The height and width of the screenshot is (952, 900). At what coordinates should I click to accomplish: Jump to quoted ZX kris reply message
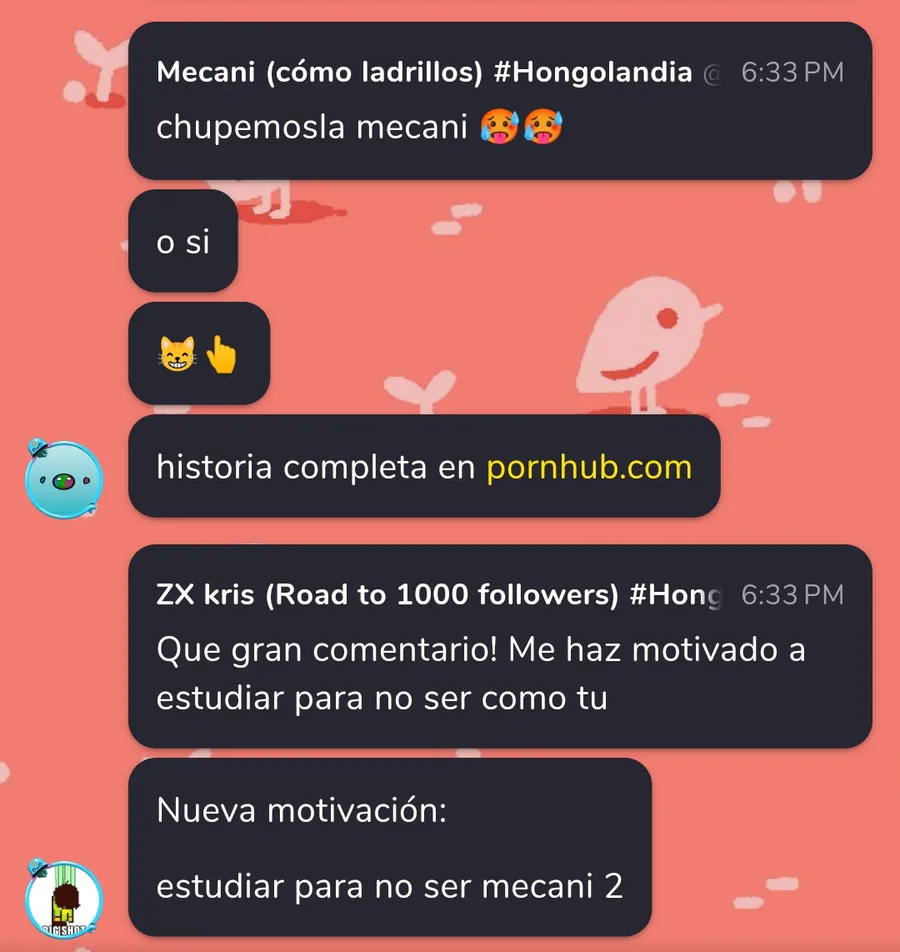click(499, 646)
